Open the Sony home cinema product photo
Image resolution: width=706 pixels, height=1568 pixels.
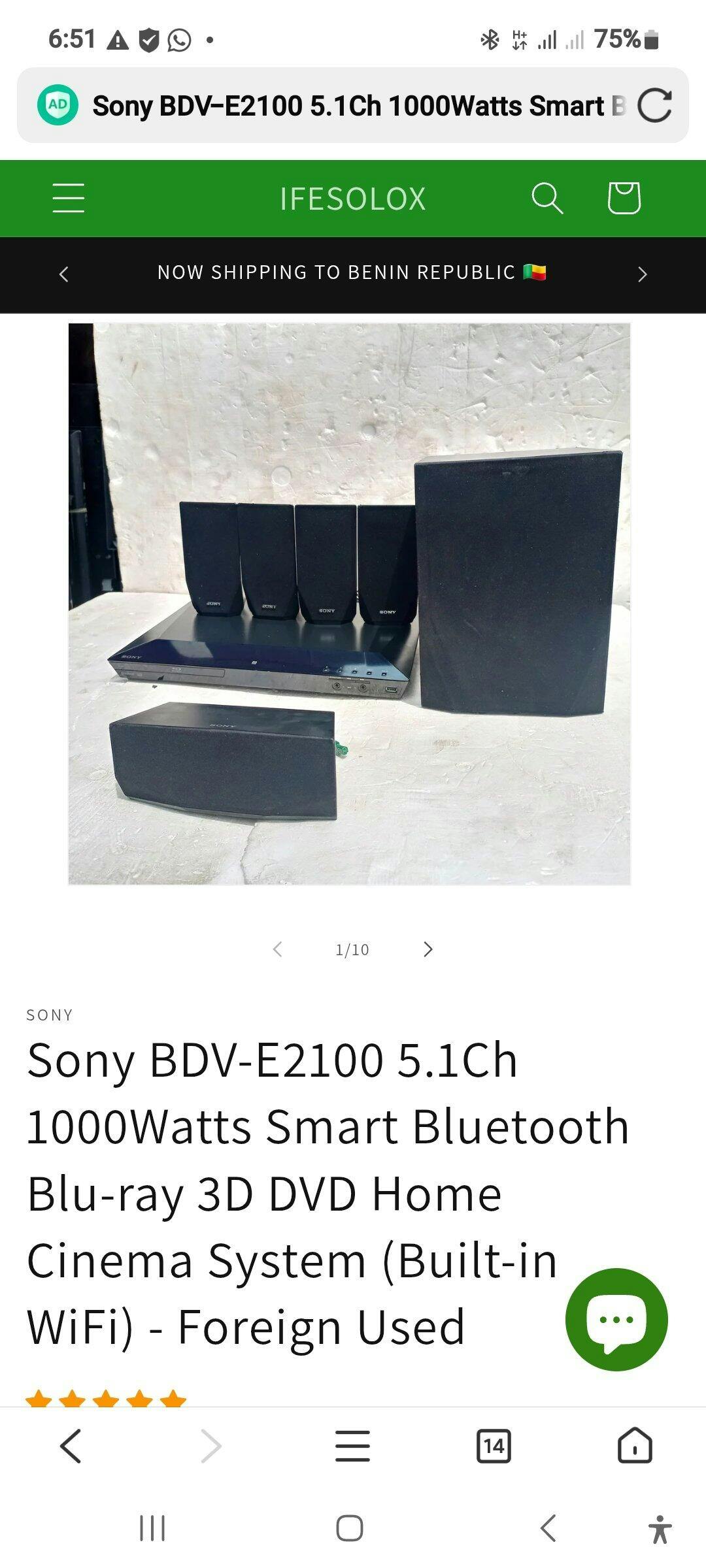350,604
